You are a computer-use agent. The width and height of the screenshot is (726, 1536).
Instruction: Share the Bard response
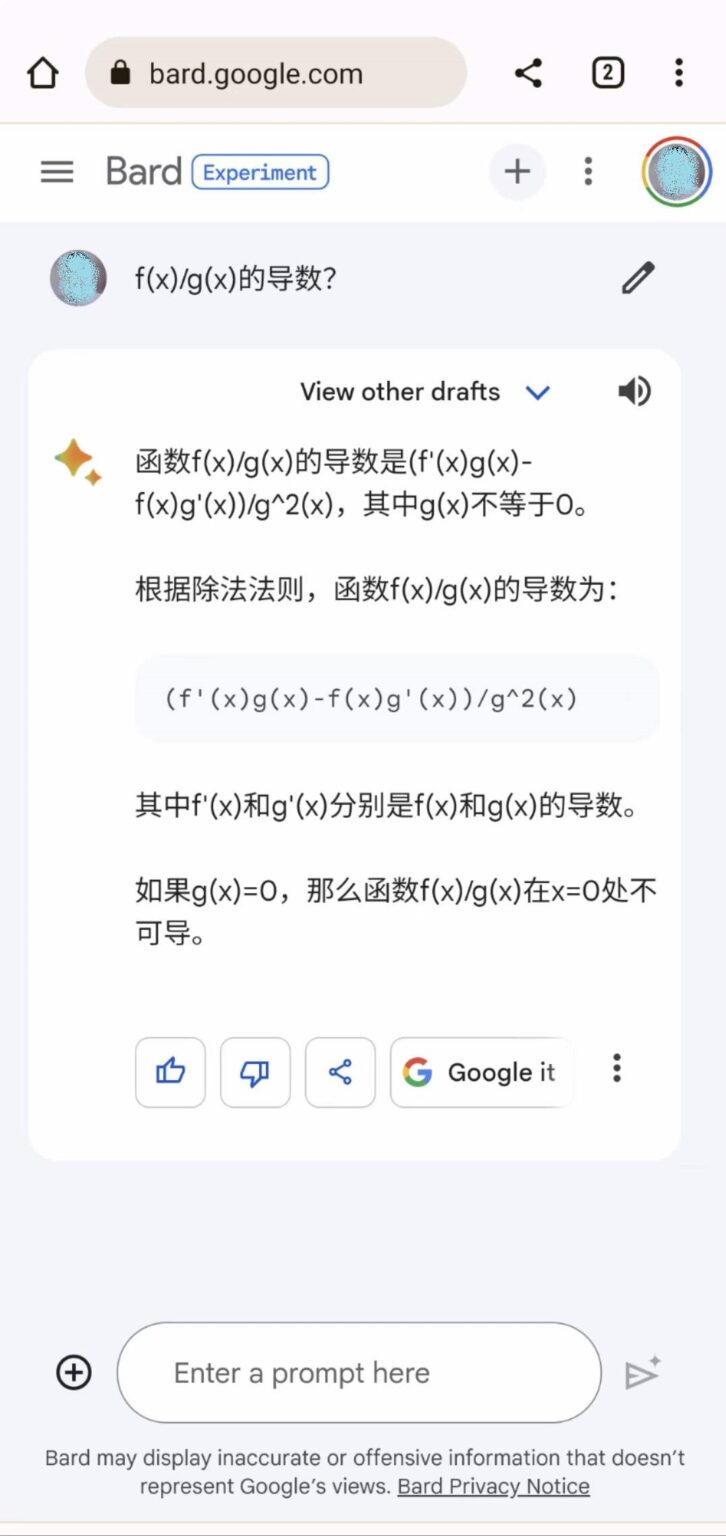coord(340,1073)
